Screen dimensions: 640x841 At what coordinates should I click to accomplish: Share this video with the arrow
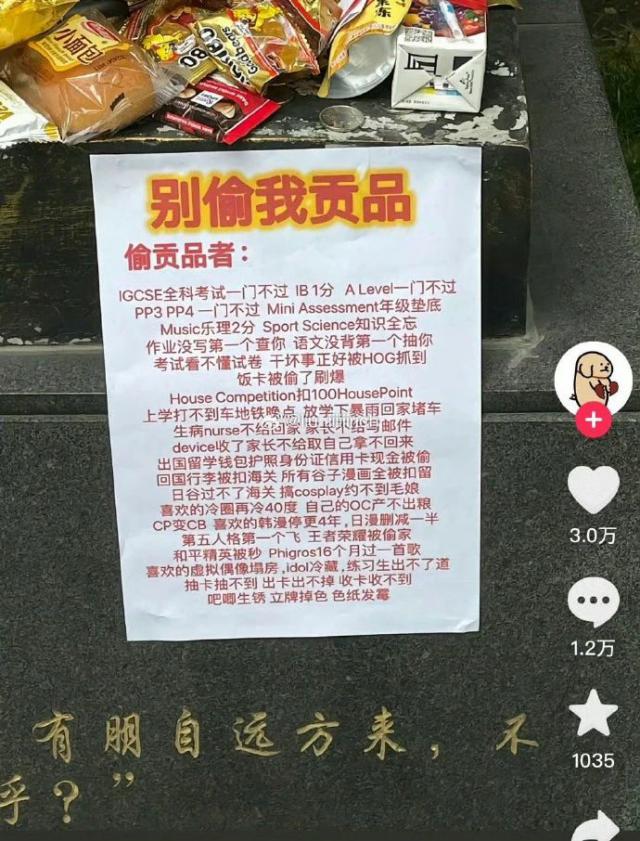595,824
